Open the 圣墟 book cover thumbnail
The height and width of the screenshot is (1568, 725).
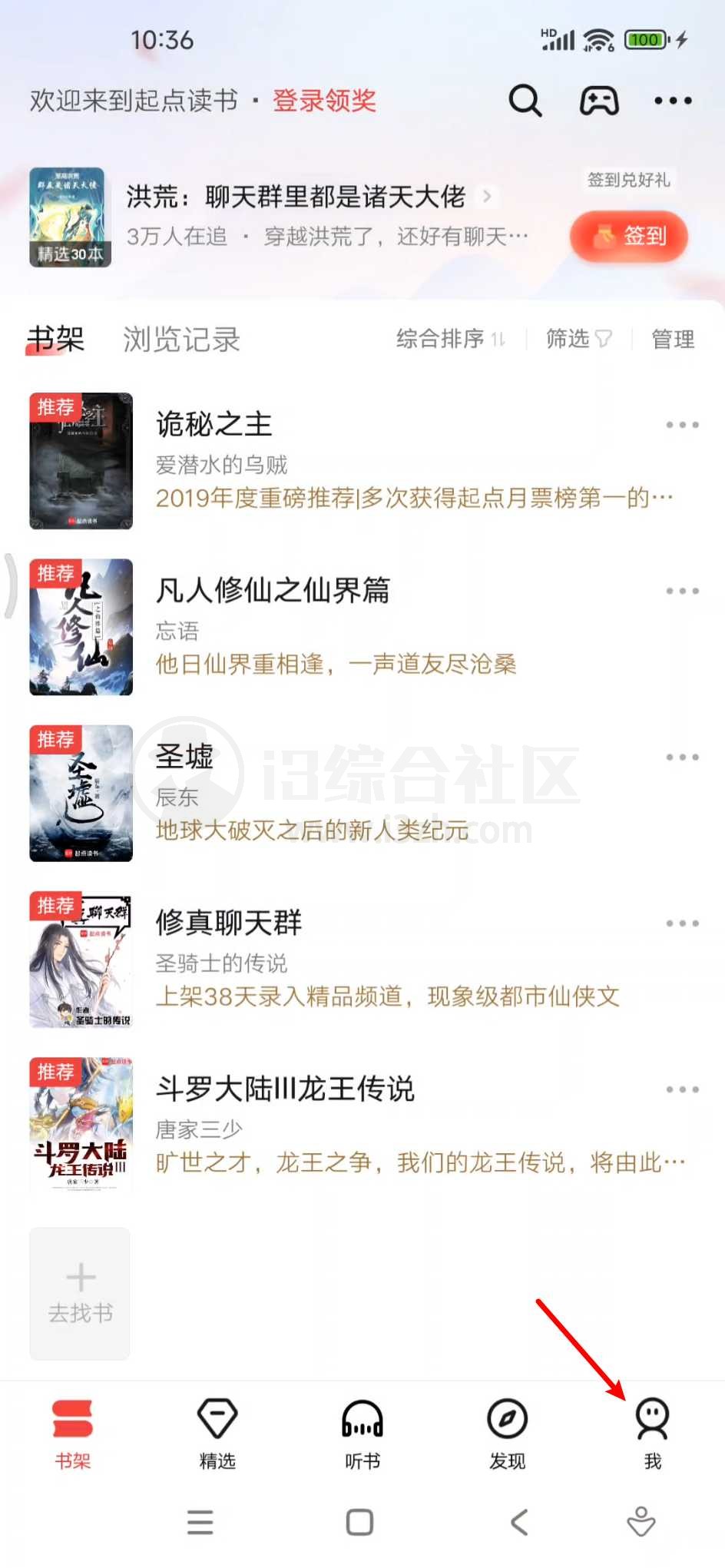(x=81, y=795)
